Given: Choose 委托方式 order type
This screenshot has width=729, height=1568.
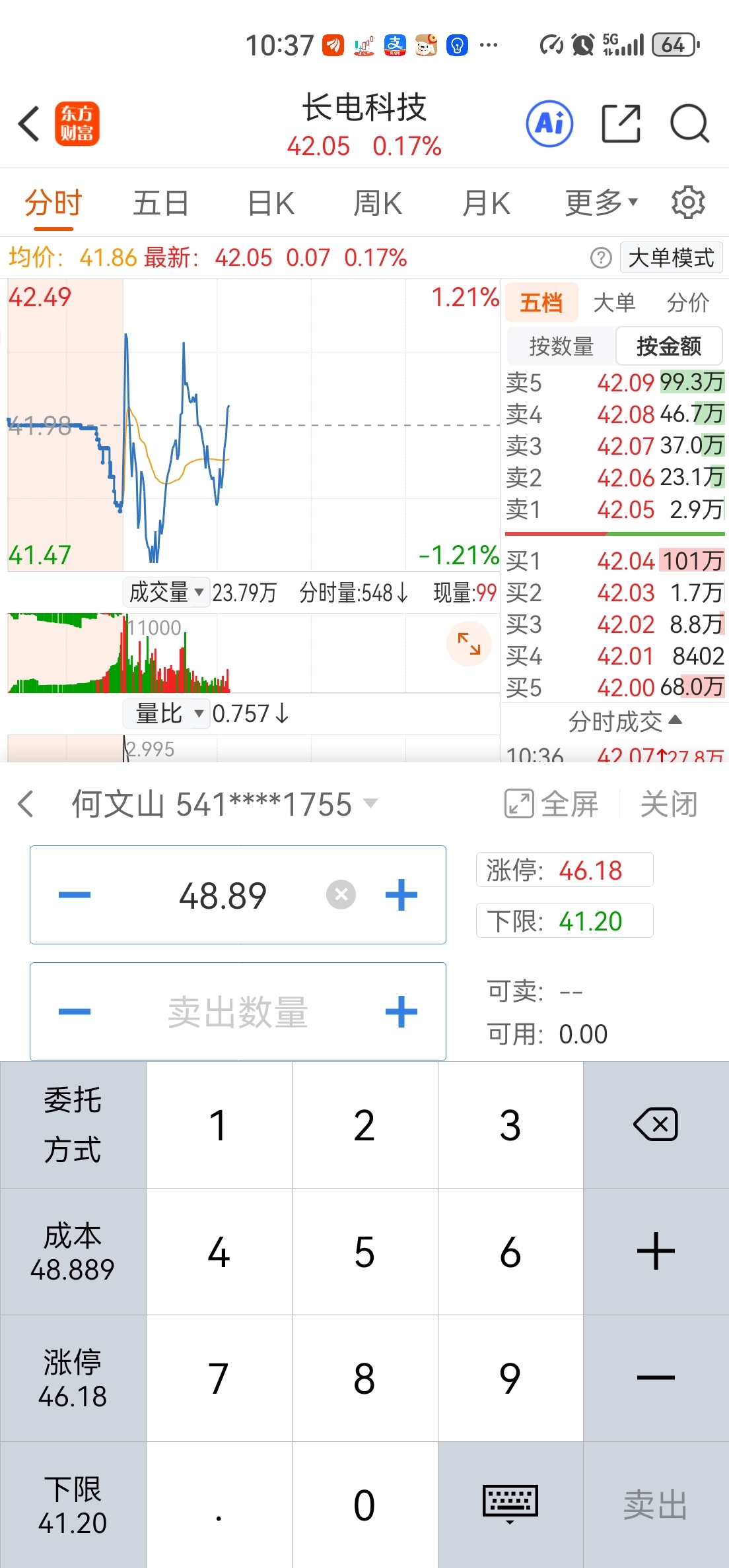Looking at the screenshot, I should point(73,1125).
